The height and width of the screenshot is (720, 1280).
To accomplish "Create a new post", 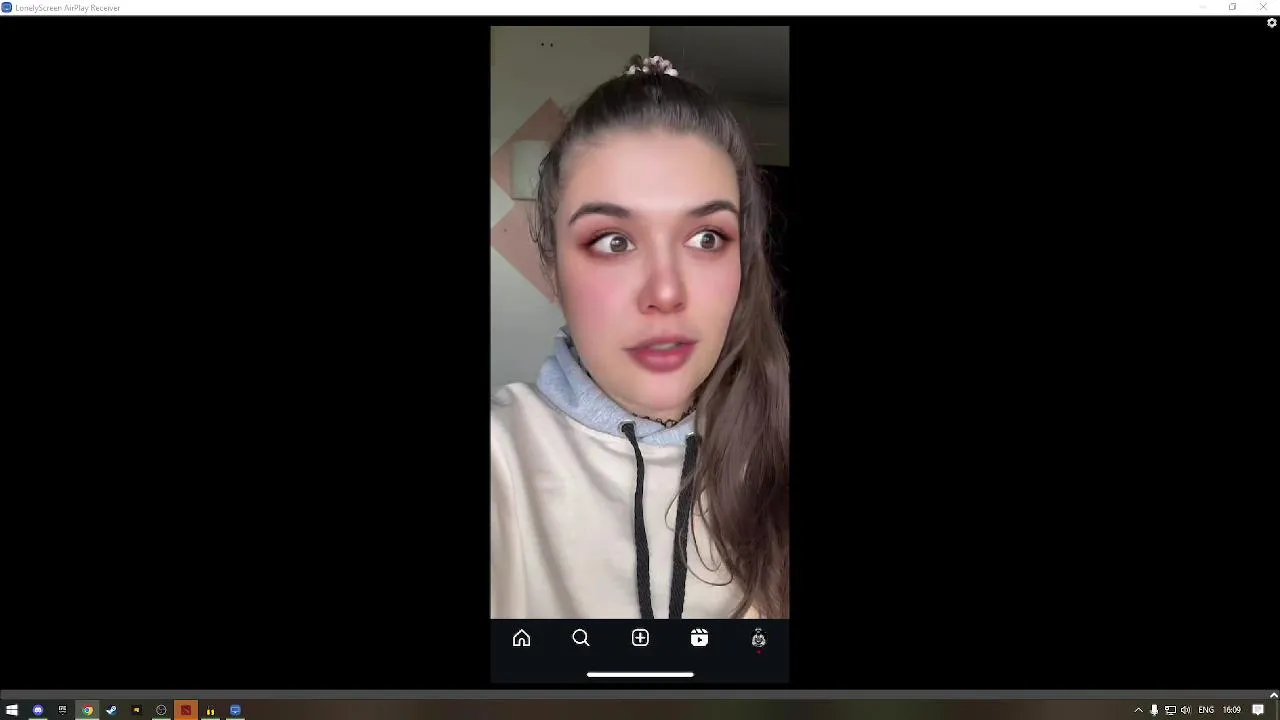I will point(640,638).
